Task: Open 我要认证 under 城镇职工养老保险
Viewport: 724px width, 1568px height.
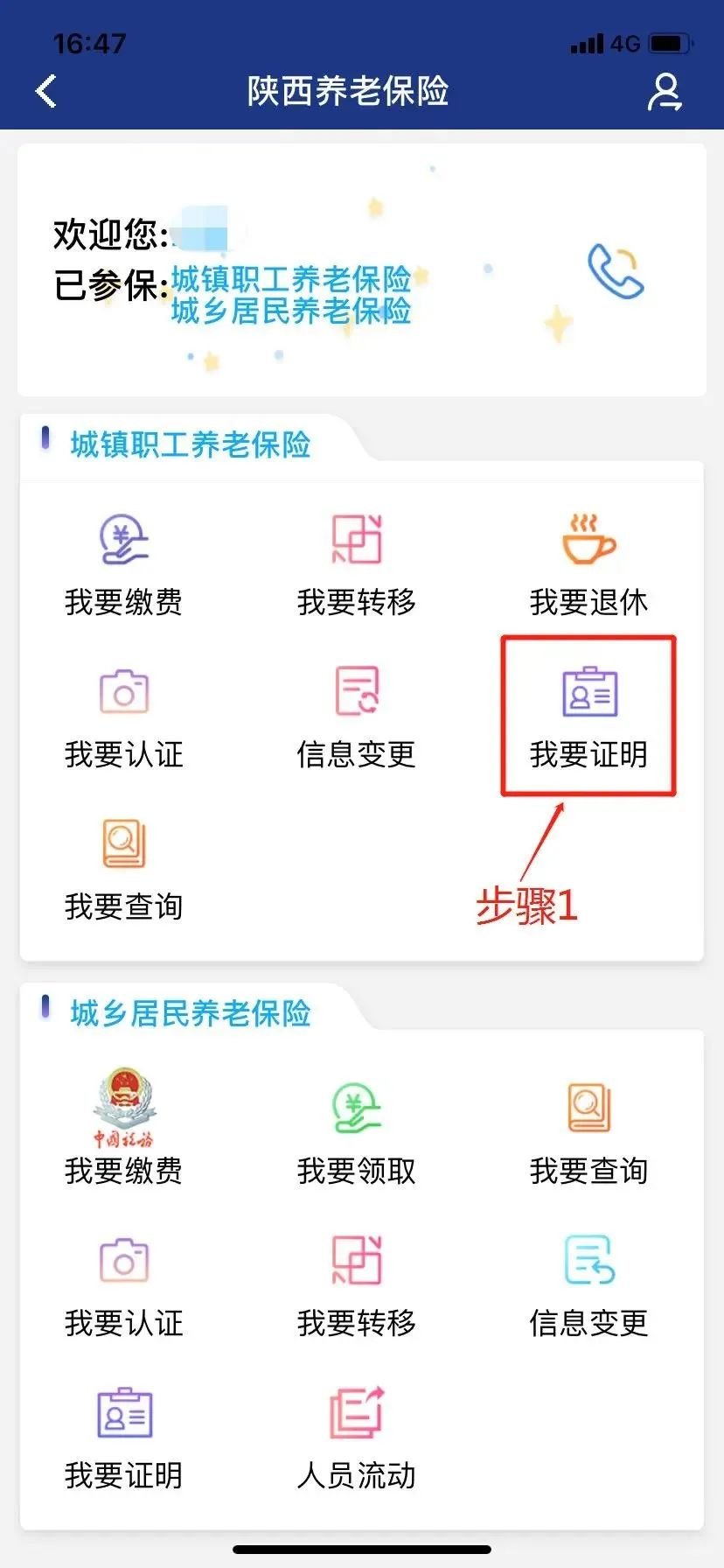Action: pos(123,716)
